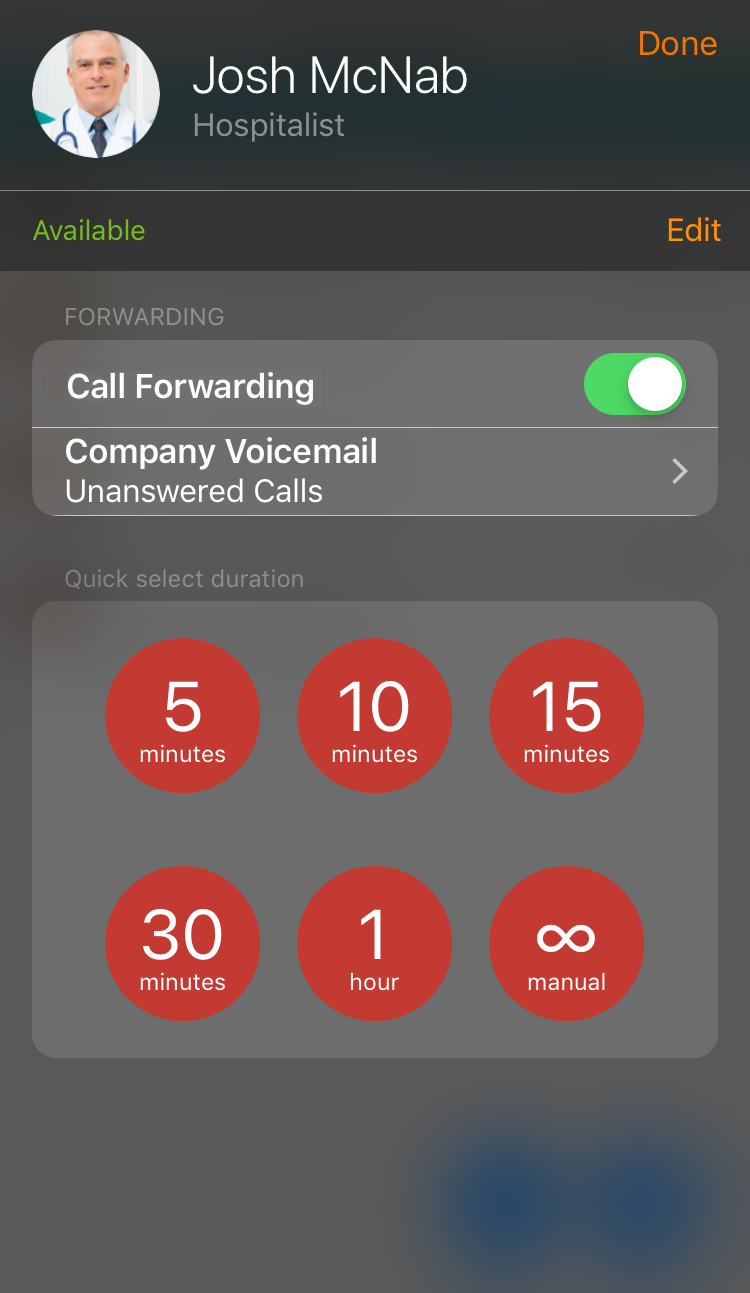Select the 15 minutes duration circle

(x=567, y=715)
